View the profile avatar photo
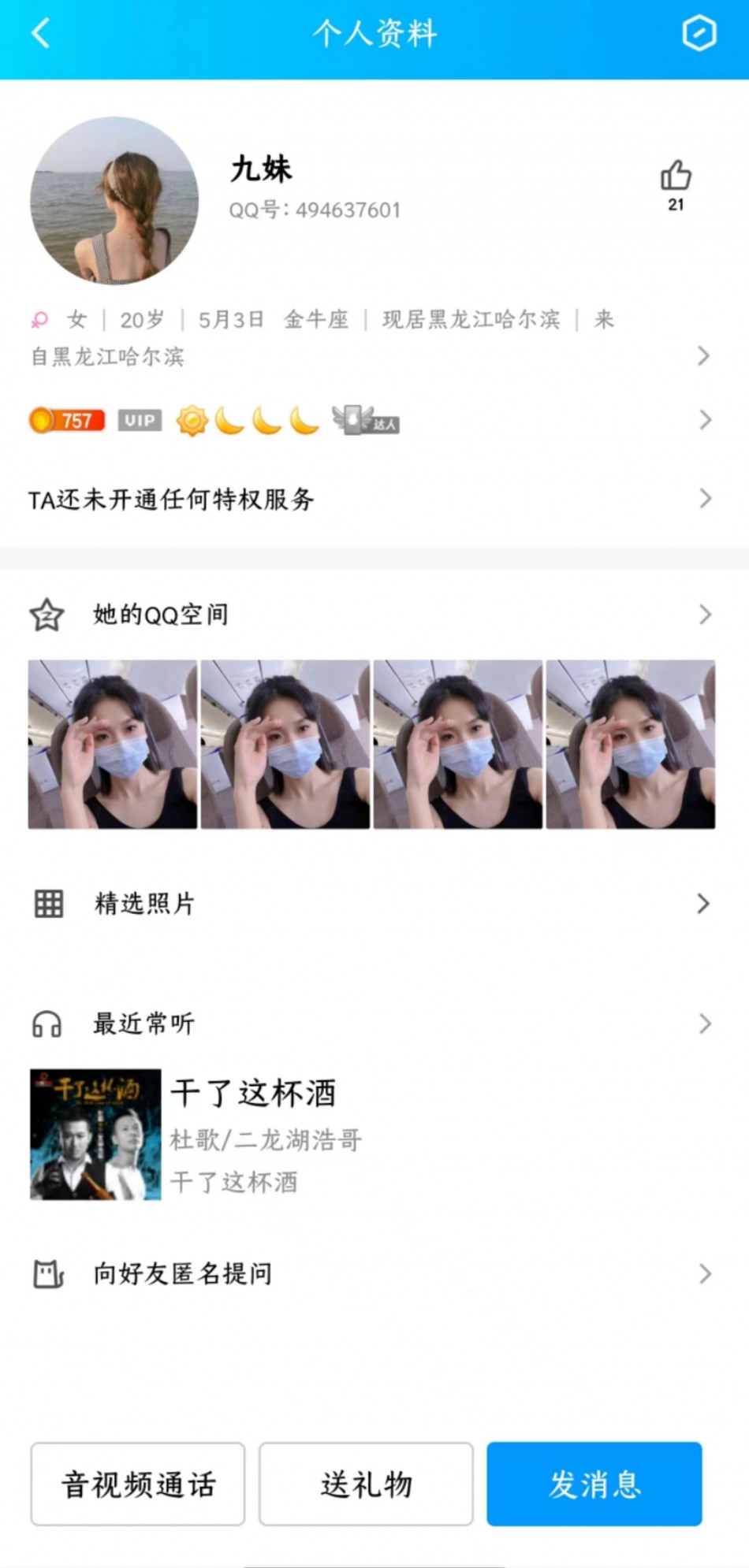Viewport: 749px width, 1568px height. click(x=114, y=201)
